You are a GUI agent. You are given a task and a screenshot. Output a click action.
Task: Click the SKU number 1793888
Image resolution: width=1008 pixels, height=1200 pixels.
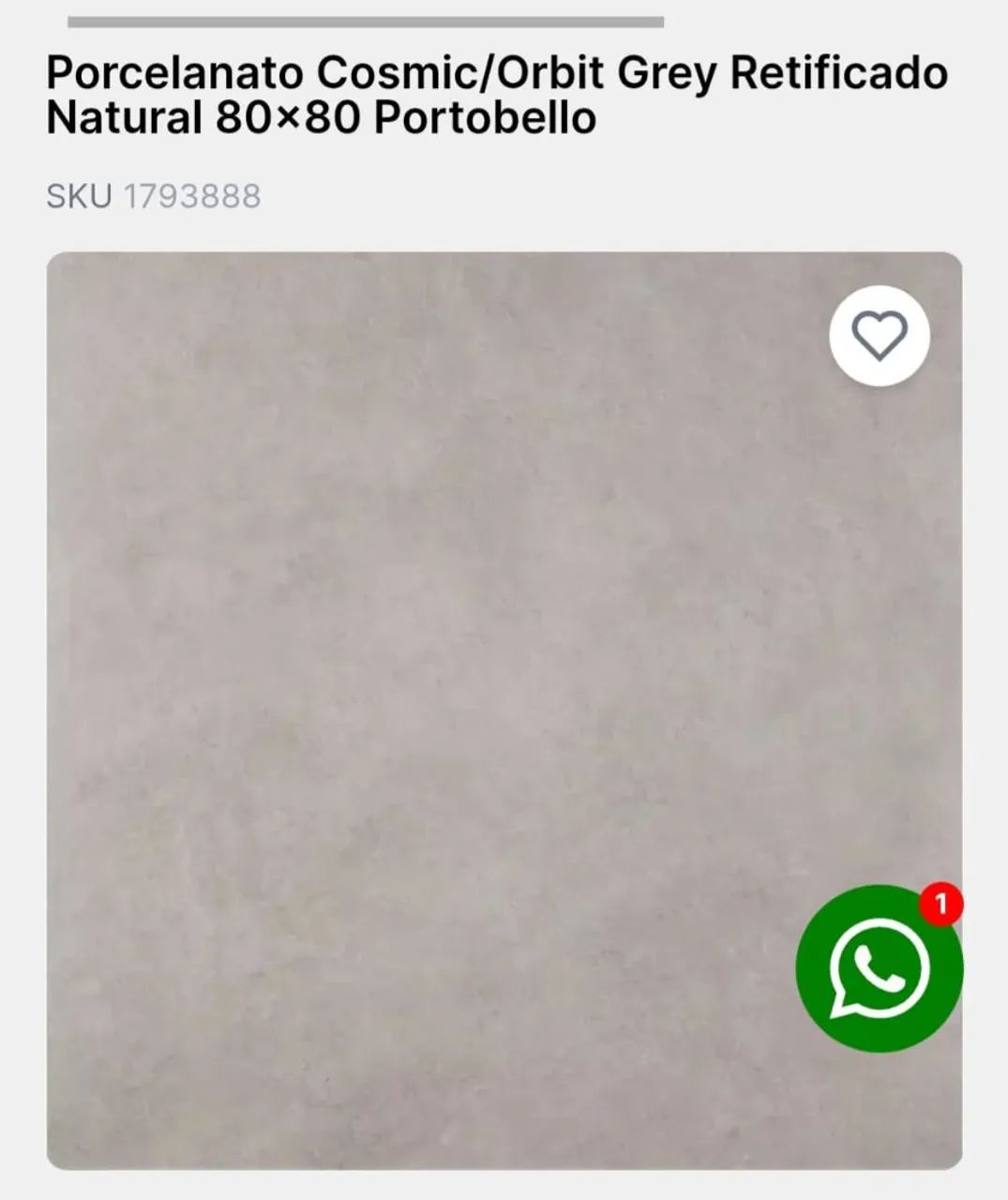coord(192,195)
